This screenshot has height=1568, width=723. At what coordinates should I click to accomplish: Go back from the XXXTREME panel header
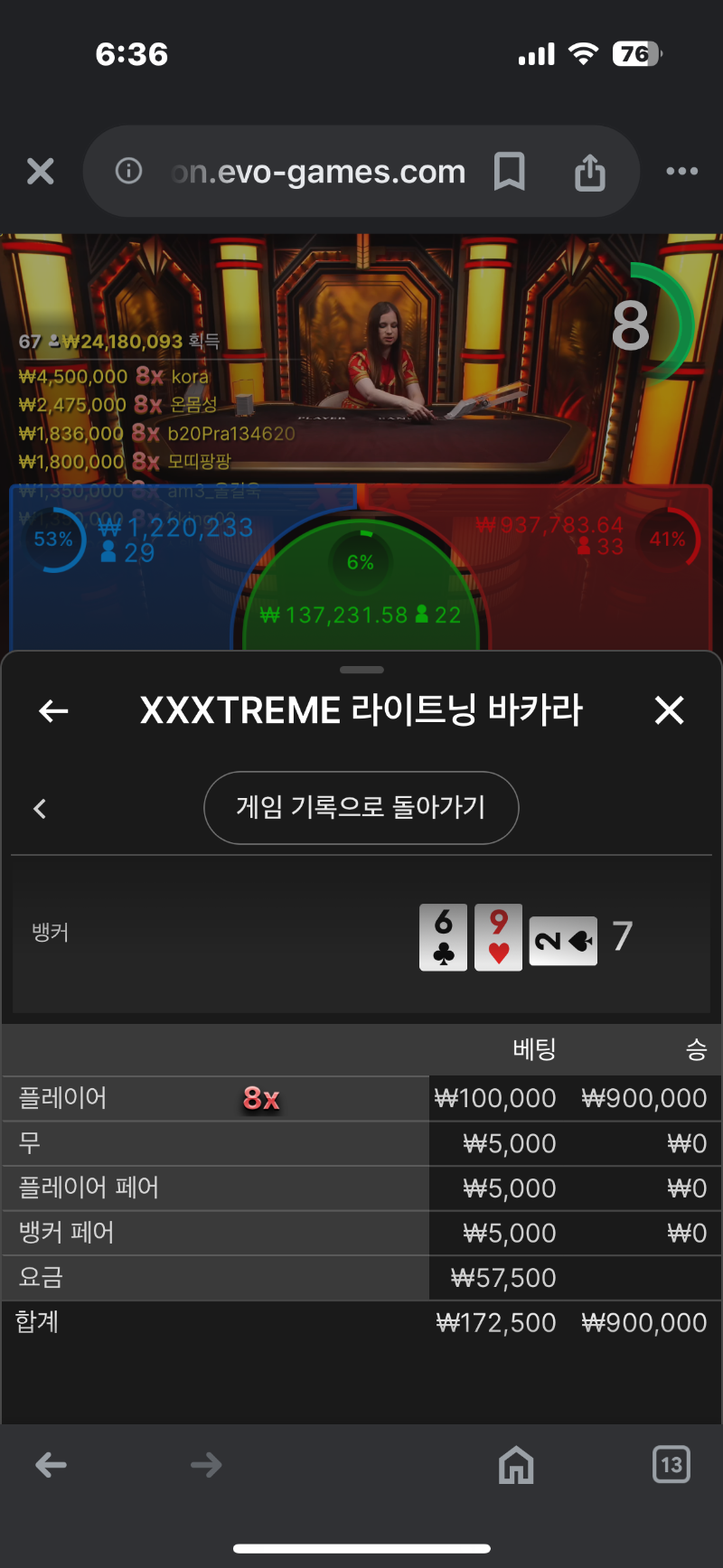tap(54, 711)
